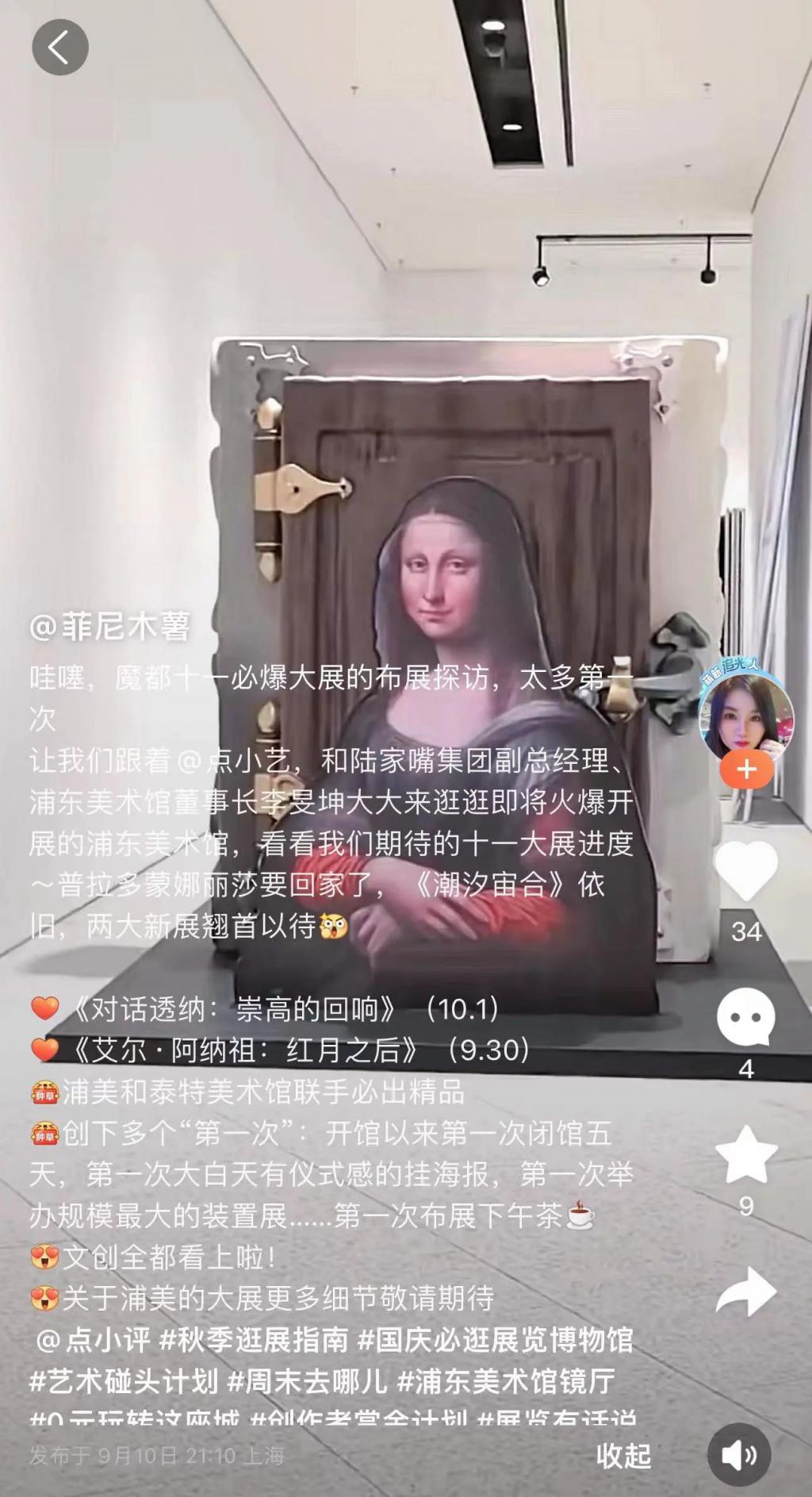Open the #浦东美术馆镜厅 hashtag
This screenshot has height=1497, width=812.
506,1381
